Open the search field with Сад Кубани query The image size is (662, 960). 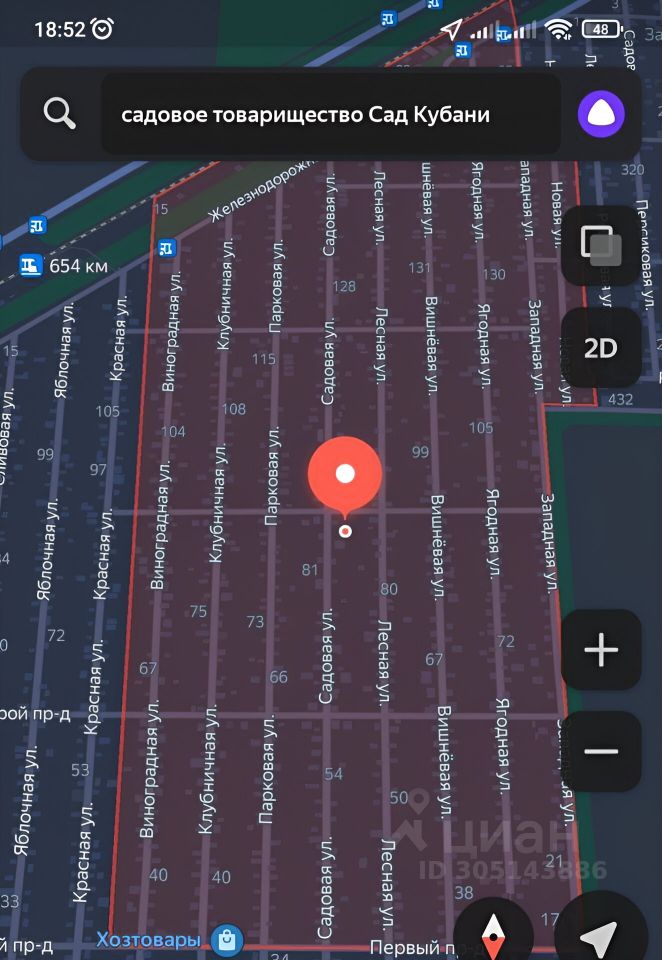(x=330, y=114)
